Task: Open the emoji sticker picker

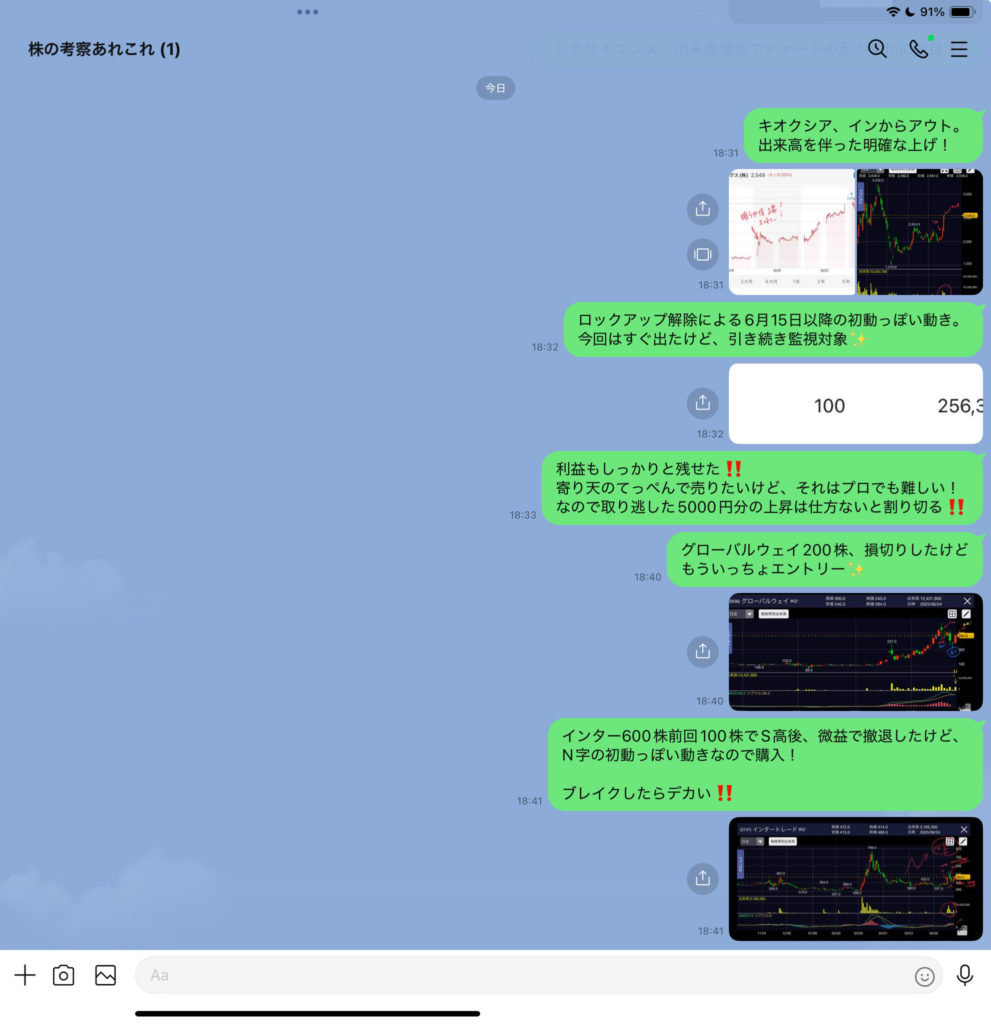Action: tap(925, 975)
